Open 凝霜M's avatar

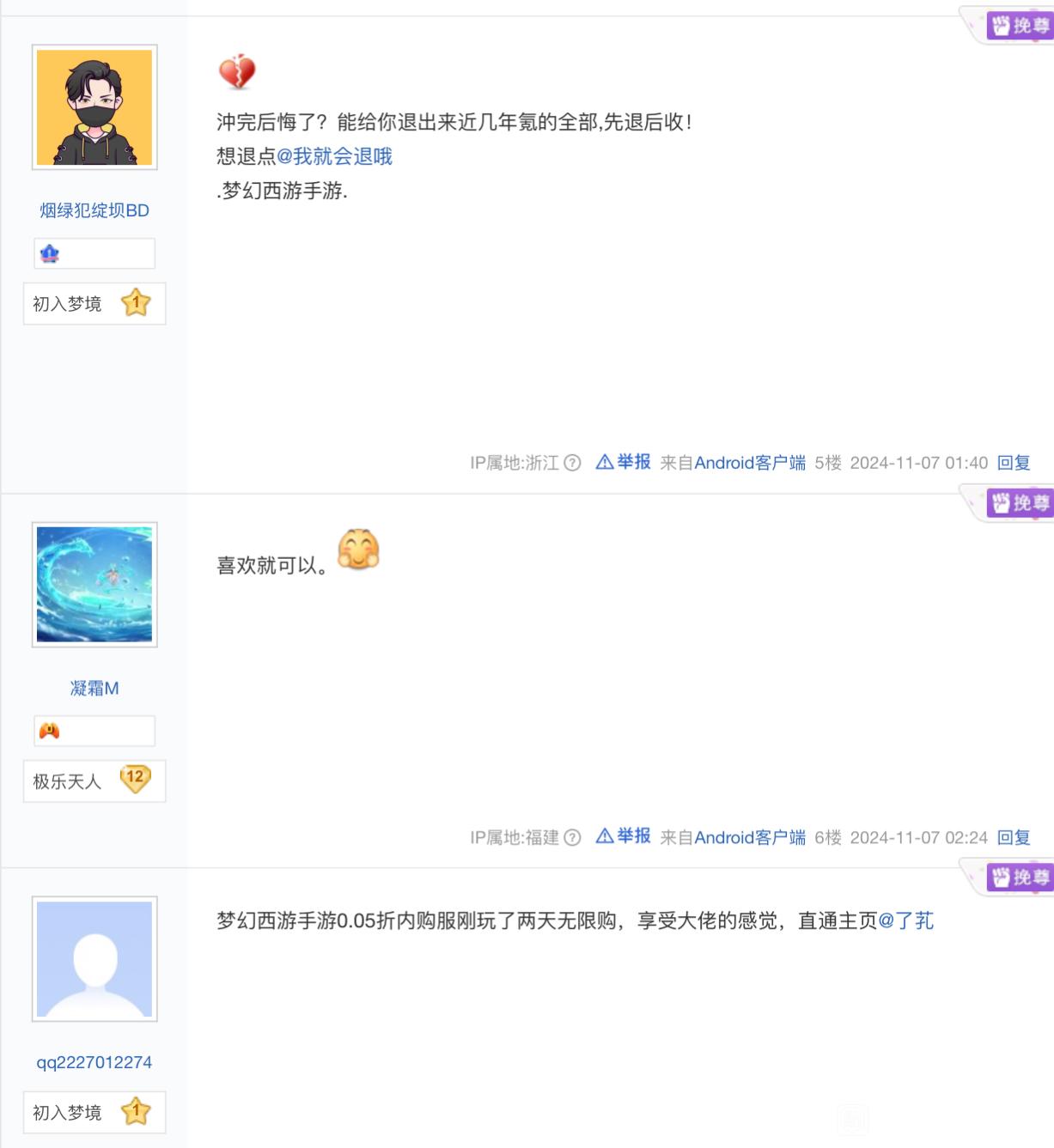point(94,585)
